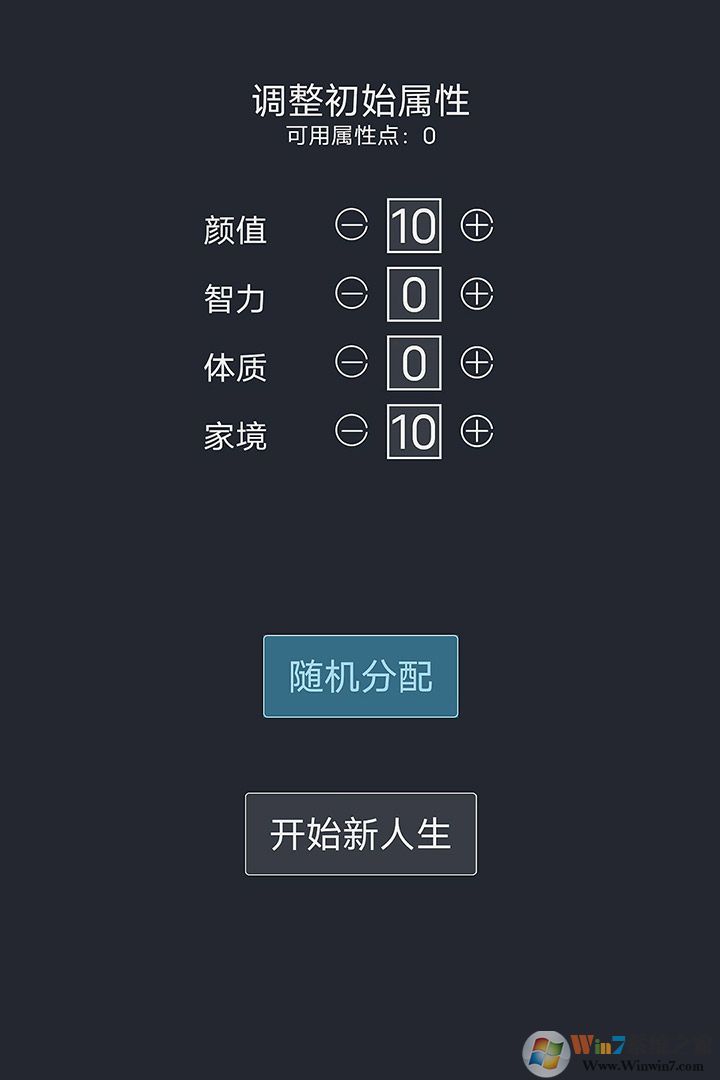Tap the plus button for 智力
This screenshot has width=720, height=1080.
[477, 294]
